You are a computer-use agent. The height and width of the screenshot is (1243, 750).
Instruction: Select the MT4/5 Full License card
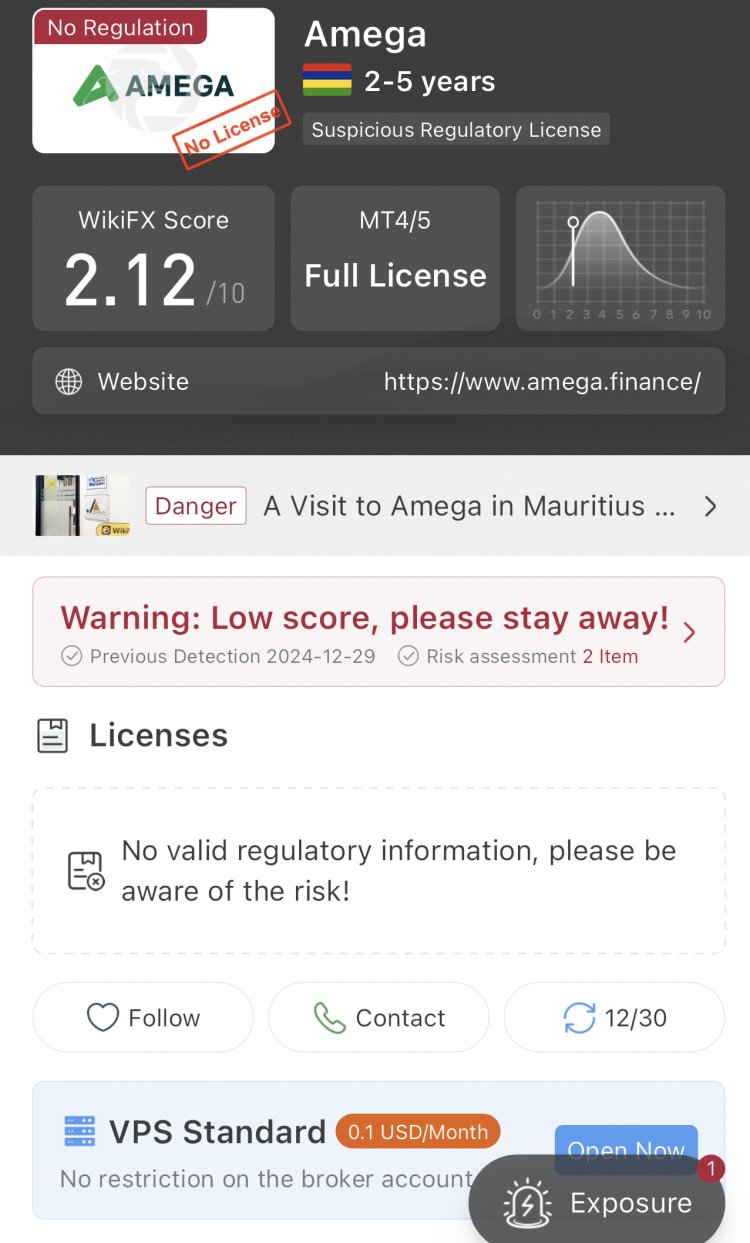[x=394, y=257]
